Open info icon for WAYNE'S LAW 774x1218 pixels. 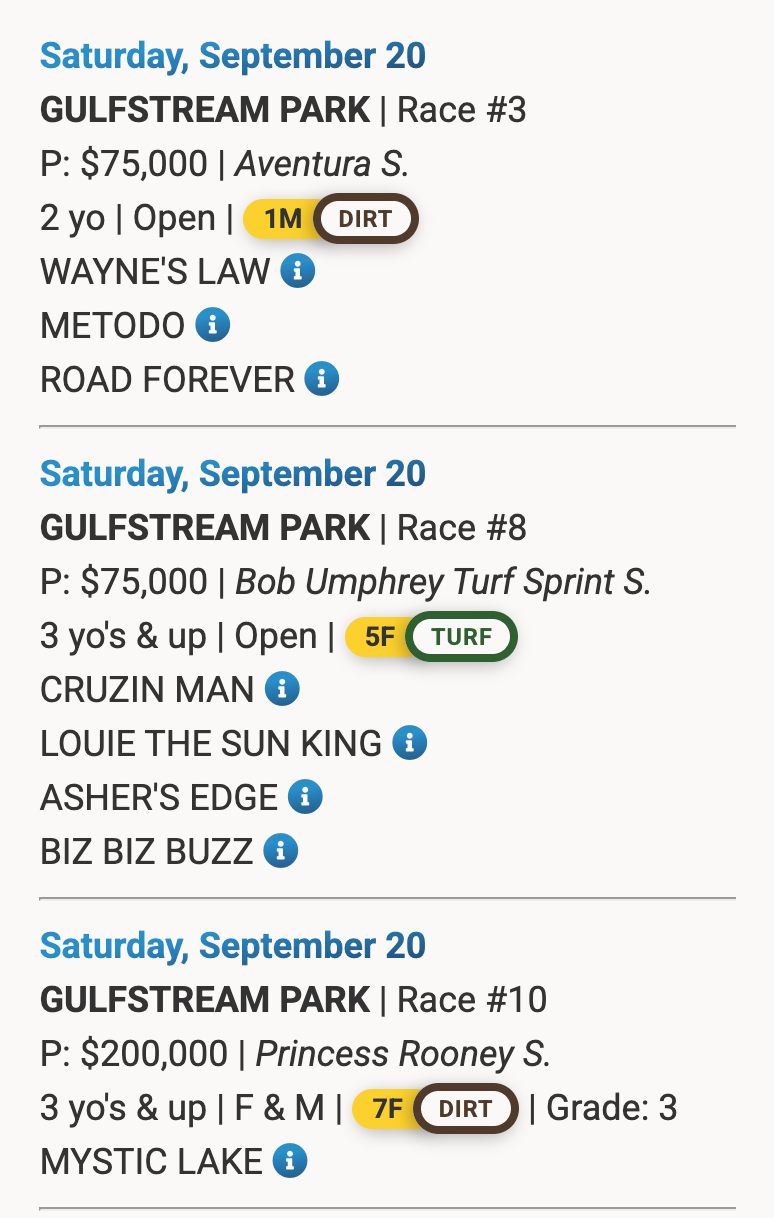point(298,271)
